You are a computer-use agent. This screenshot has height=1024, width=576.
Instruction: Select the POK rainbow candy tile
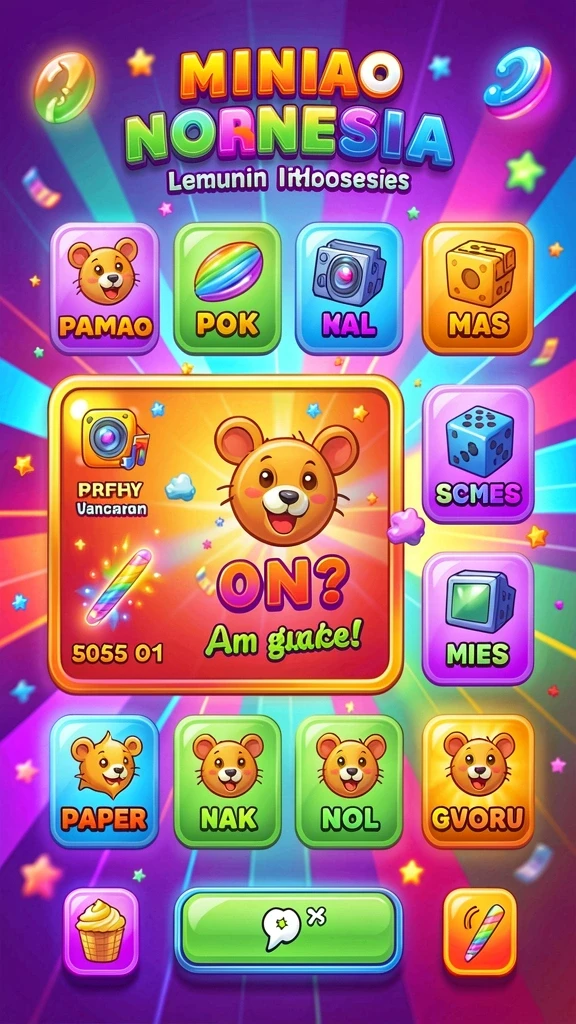[227, 289]
